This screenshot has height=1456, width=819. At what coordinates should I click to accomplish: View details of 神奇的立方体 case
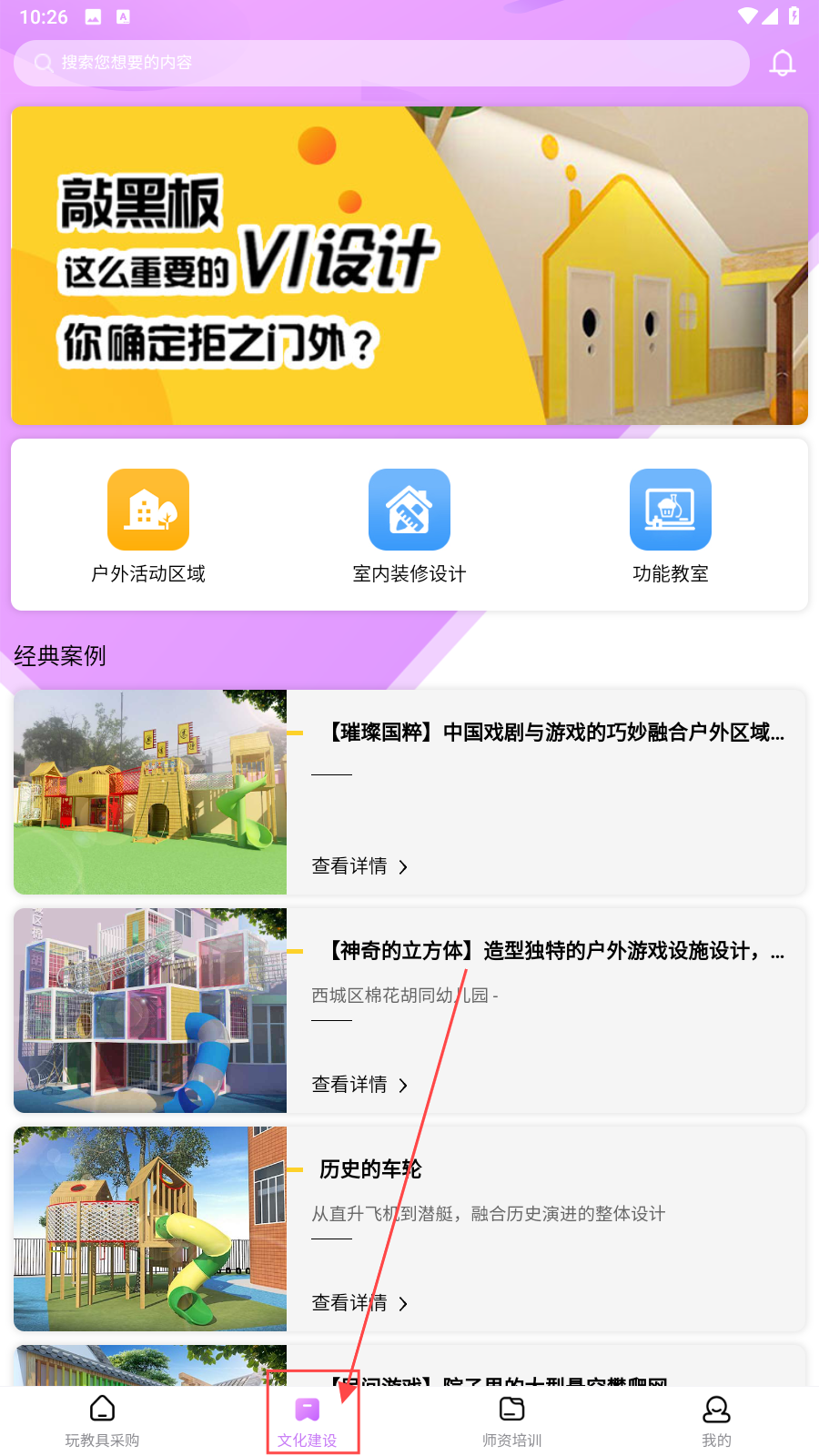(x=359, y=1085)
